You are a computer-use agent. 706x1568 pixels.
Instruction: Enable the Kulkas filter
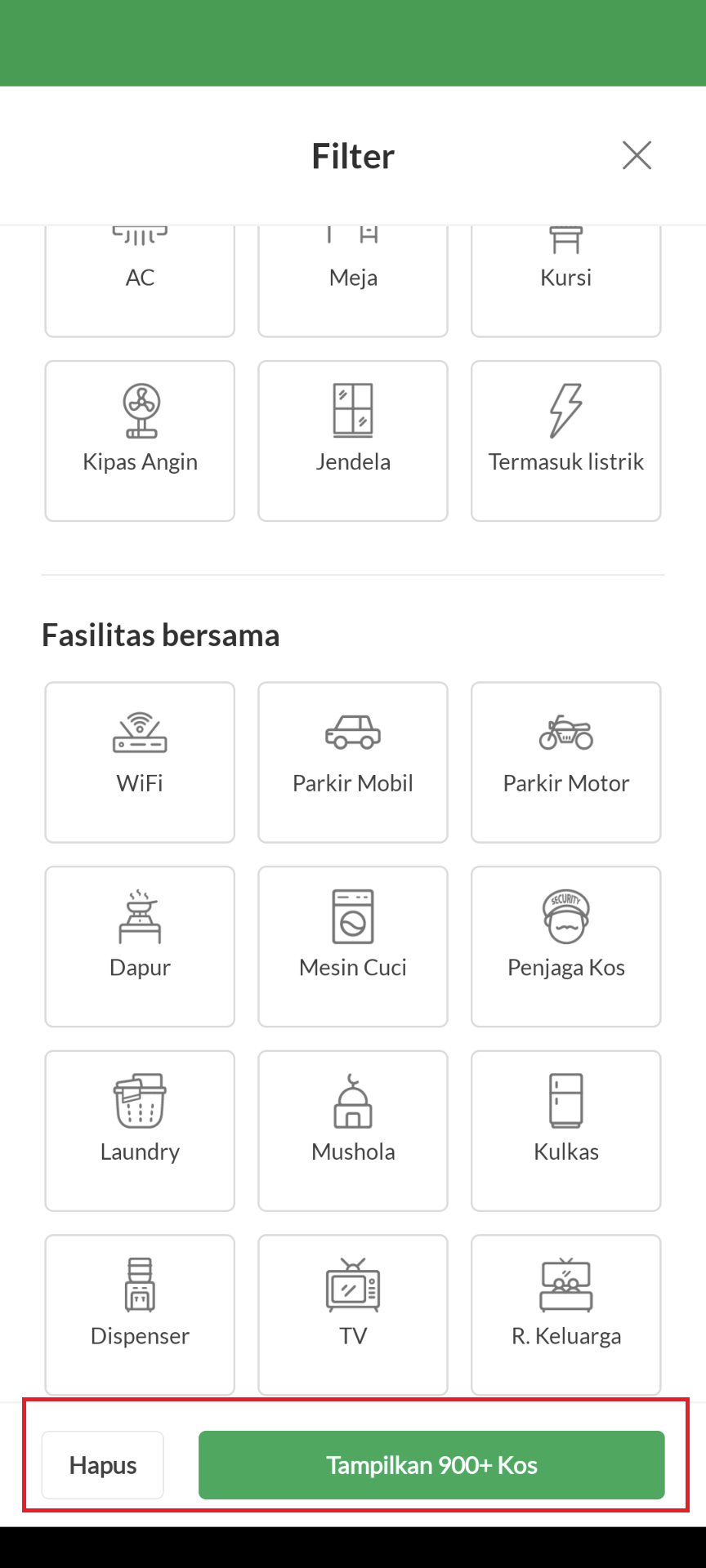point(565,1130)
